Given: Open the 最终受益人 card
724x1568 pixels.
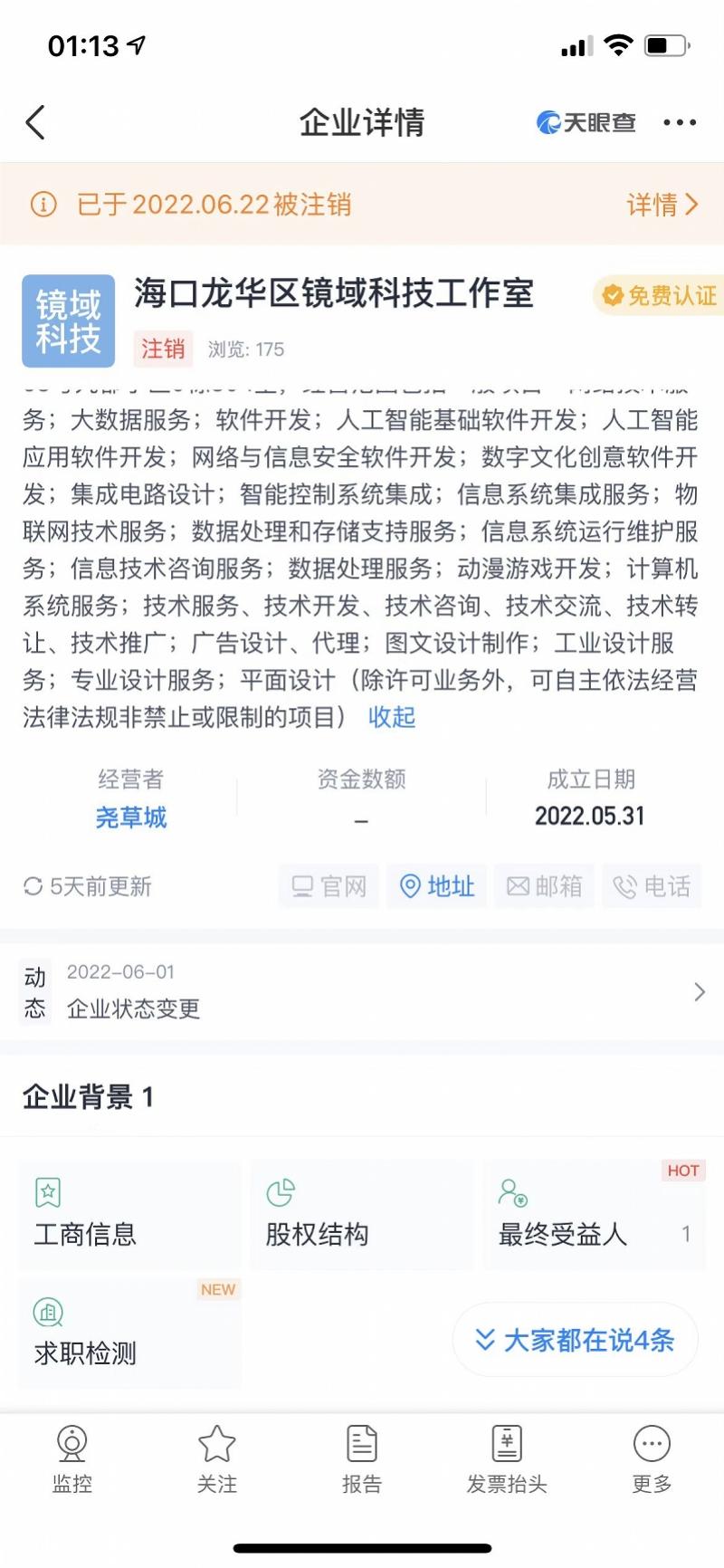Looking at the screenshot, I should point(593,1215).
